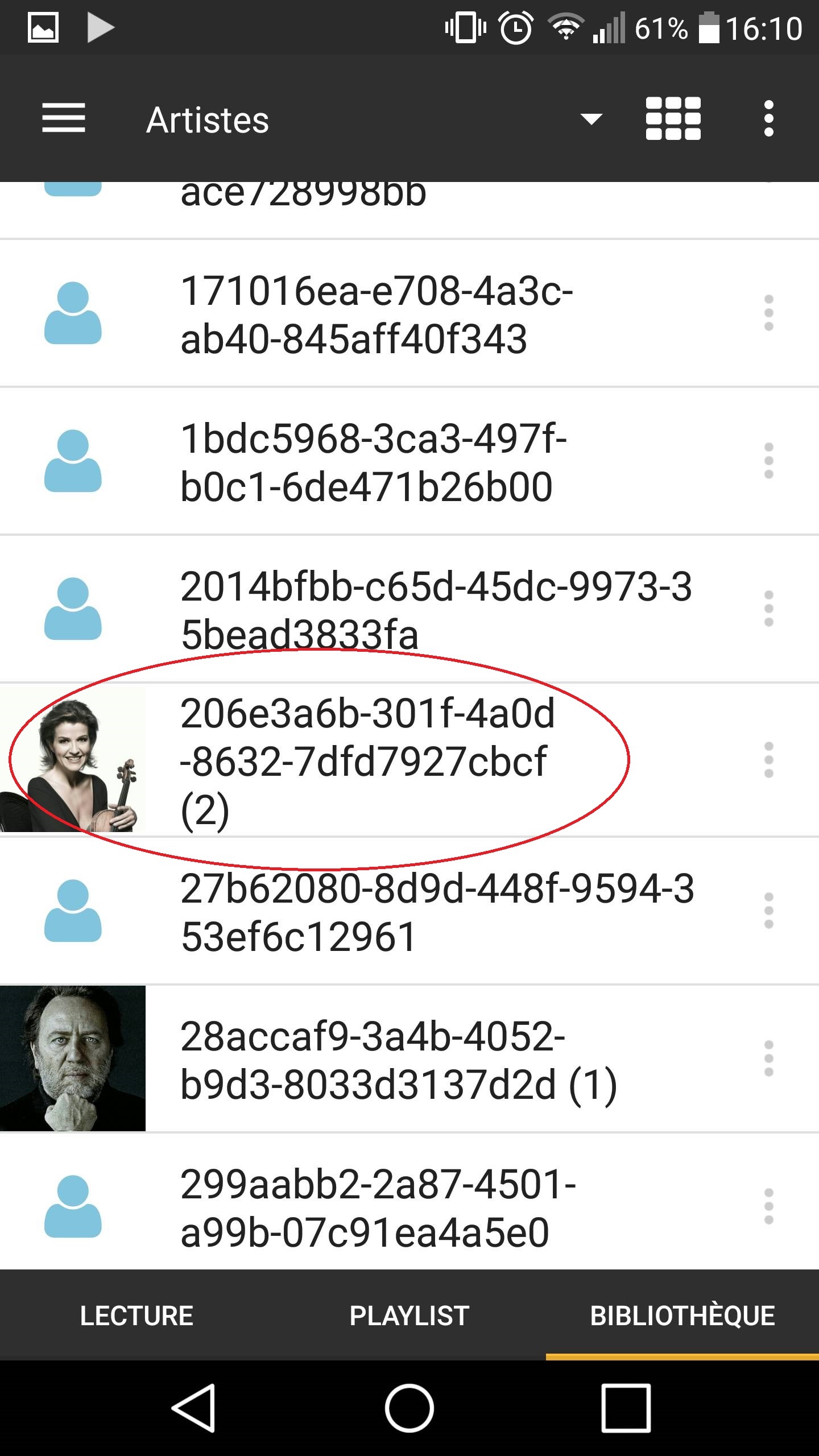Open options for artist 27b62080-8d9d-448f
The width and height of the screenshot is (819, 1456).
click(x=769, y=911)
